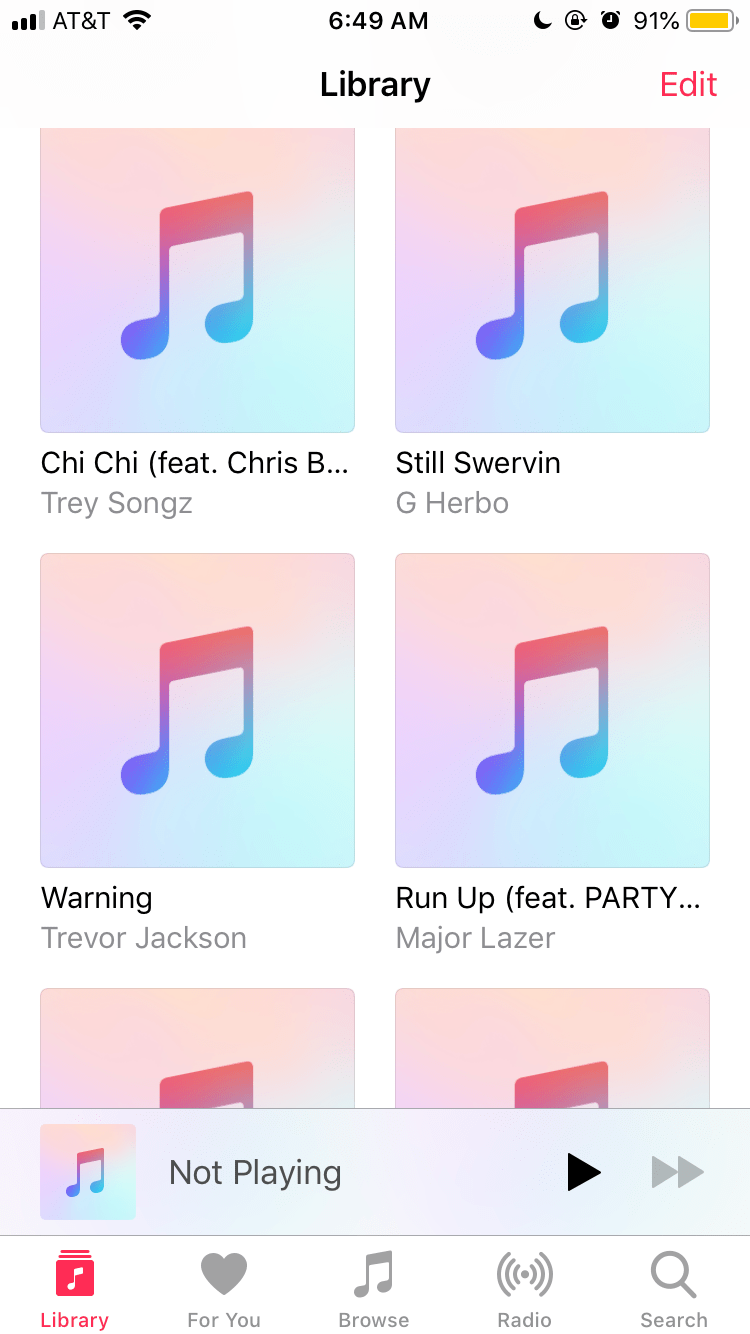Open Run Up by Major Lazer

tap(552, 710)
